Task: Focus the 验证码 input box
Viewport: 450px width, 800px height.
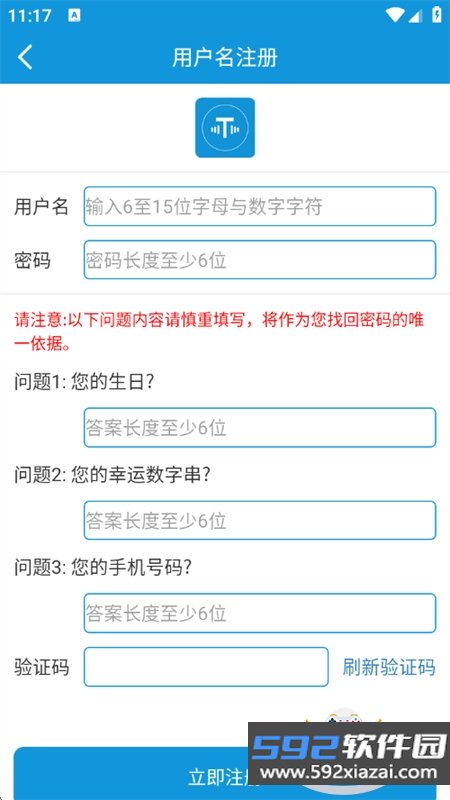Action: (x=206, y=667)
